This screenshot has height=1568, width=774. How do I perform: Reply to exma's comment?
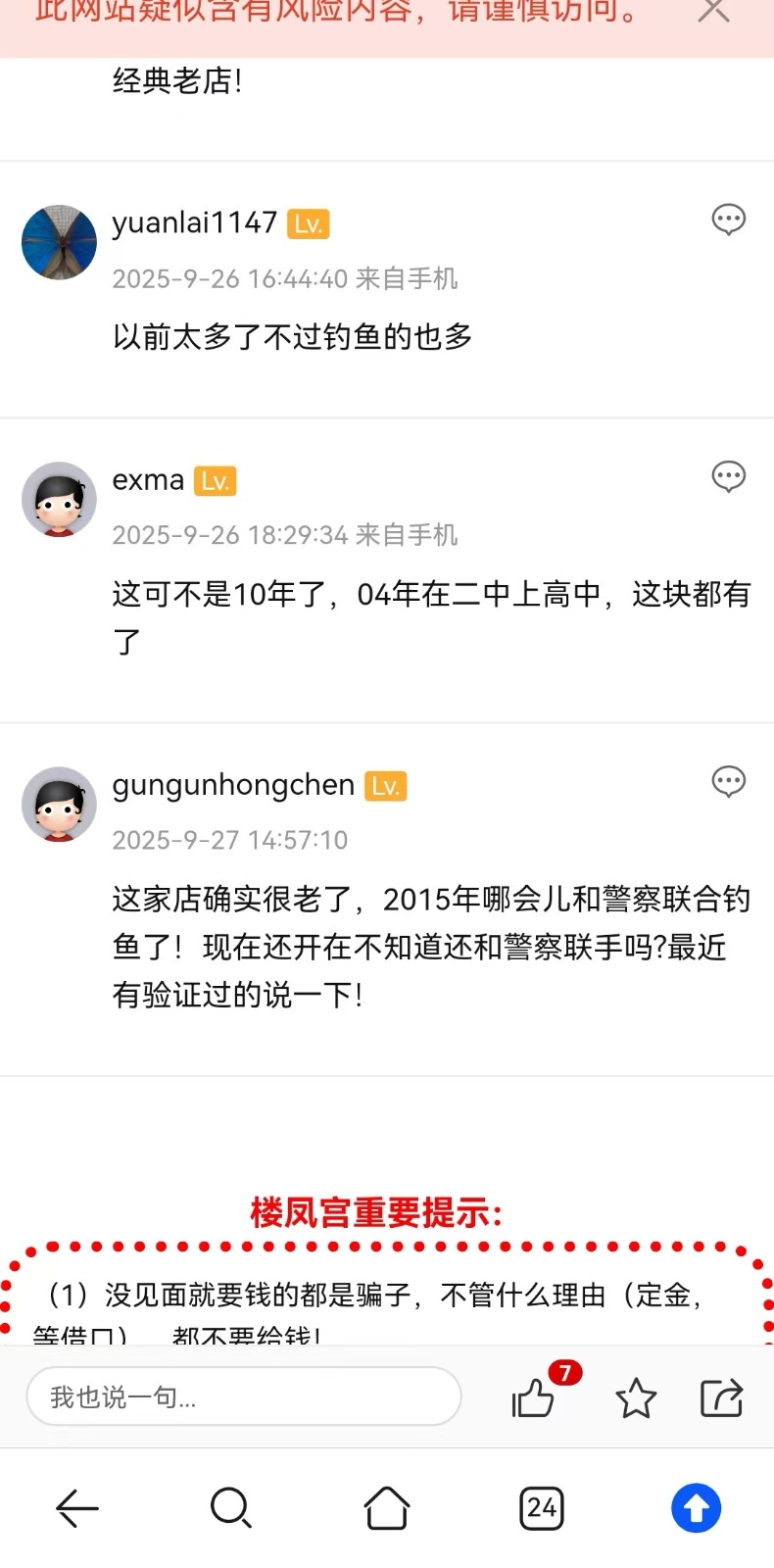coord(728,476)
